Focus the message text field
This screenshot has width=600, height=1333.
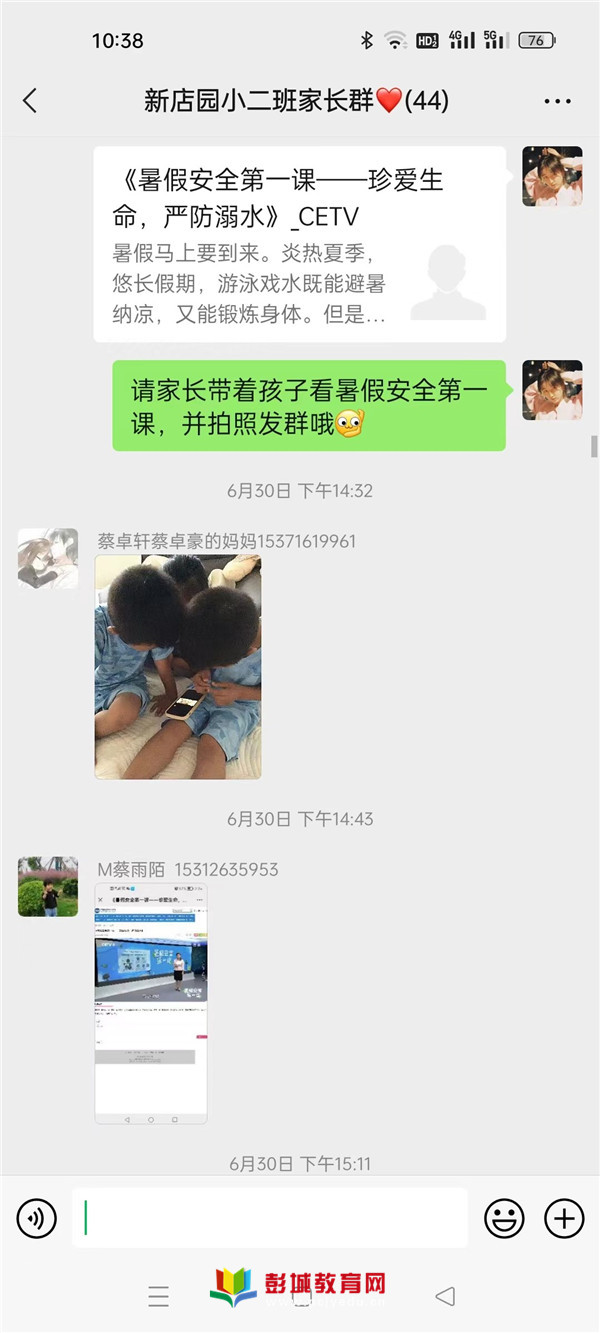pyautogui.click(x=270, y=1218)
